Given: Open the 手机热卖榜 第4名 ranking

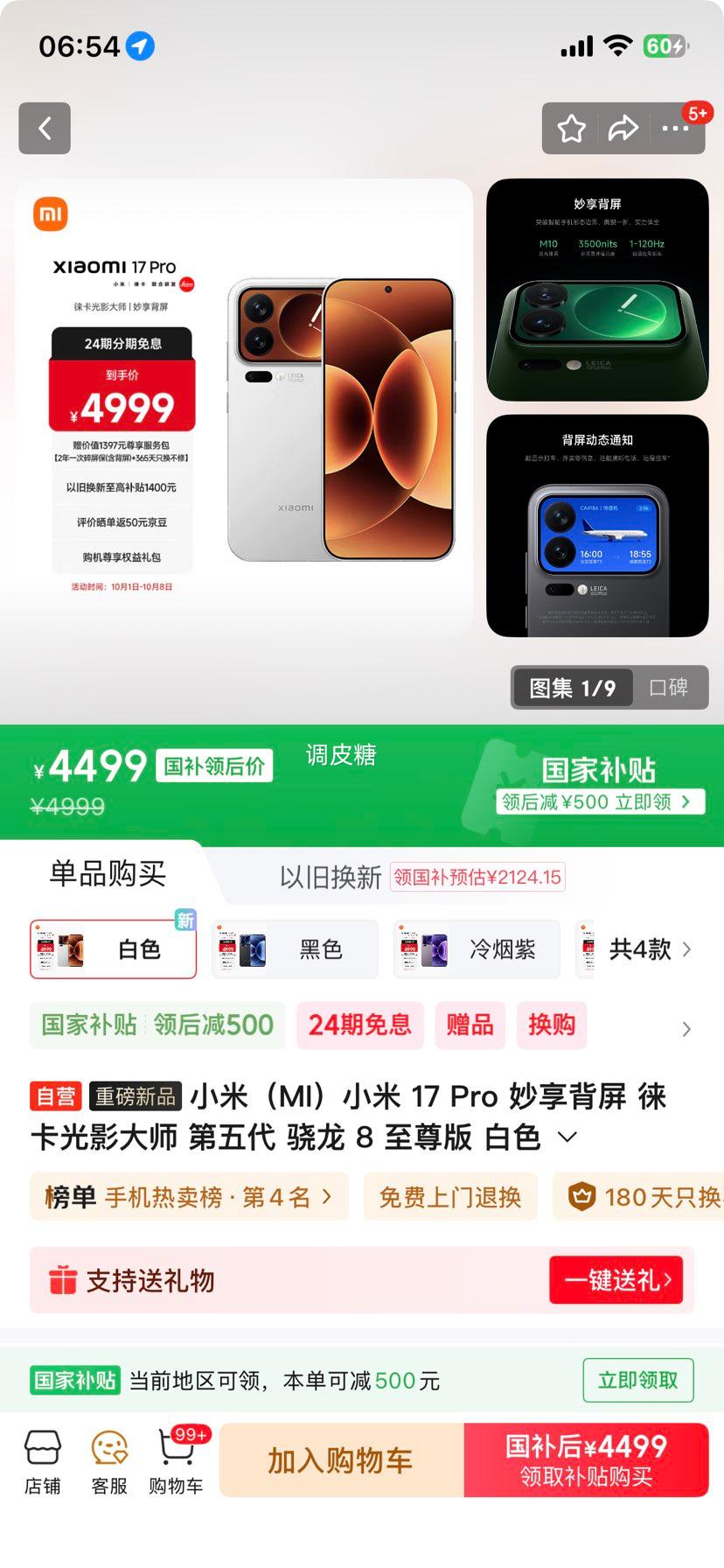Looking at the screenshot, I should [x=189, y=1197].
